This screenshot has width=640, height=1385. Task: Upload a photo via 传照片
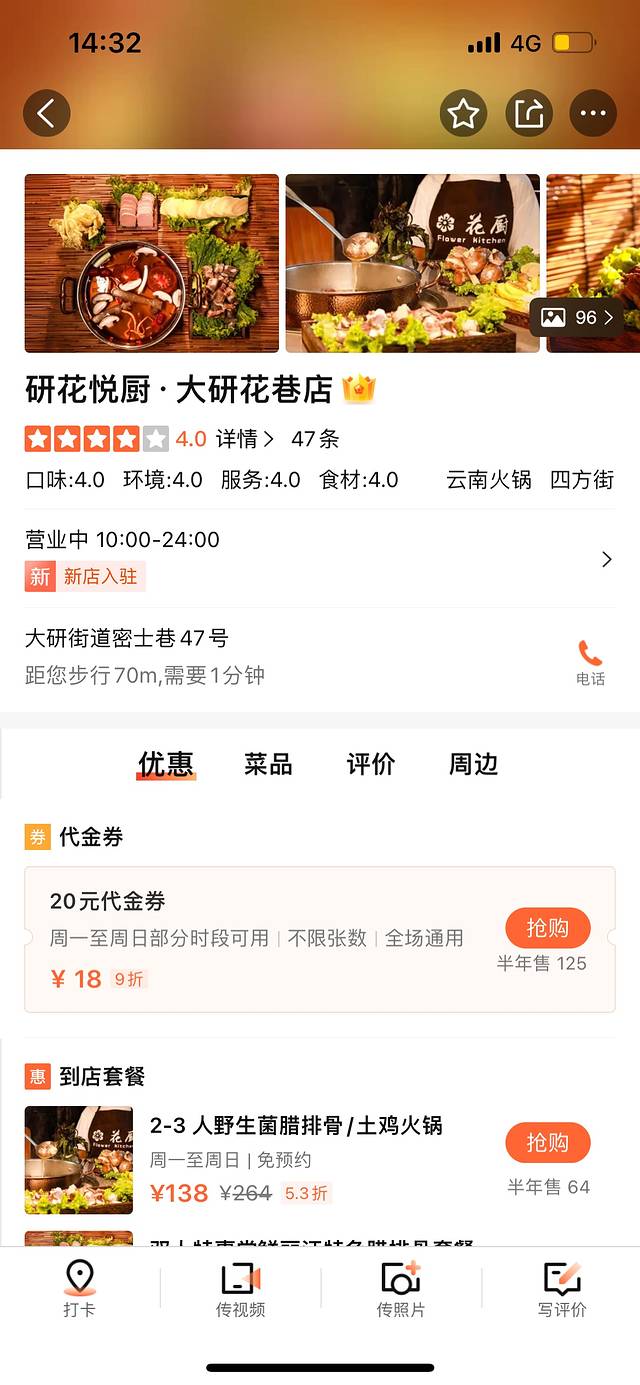tap(401, 1289)
